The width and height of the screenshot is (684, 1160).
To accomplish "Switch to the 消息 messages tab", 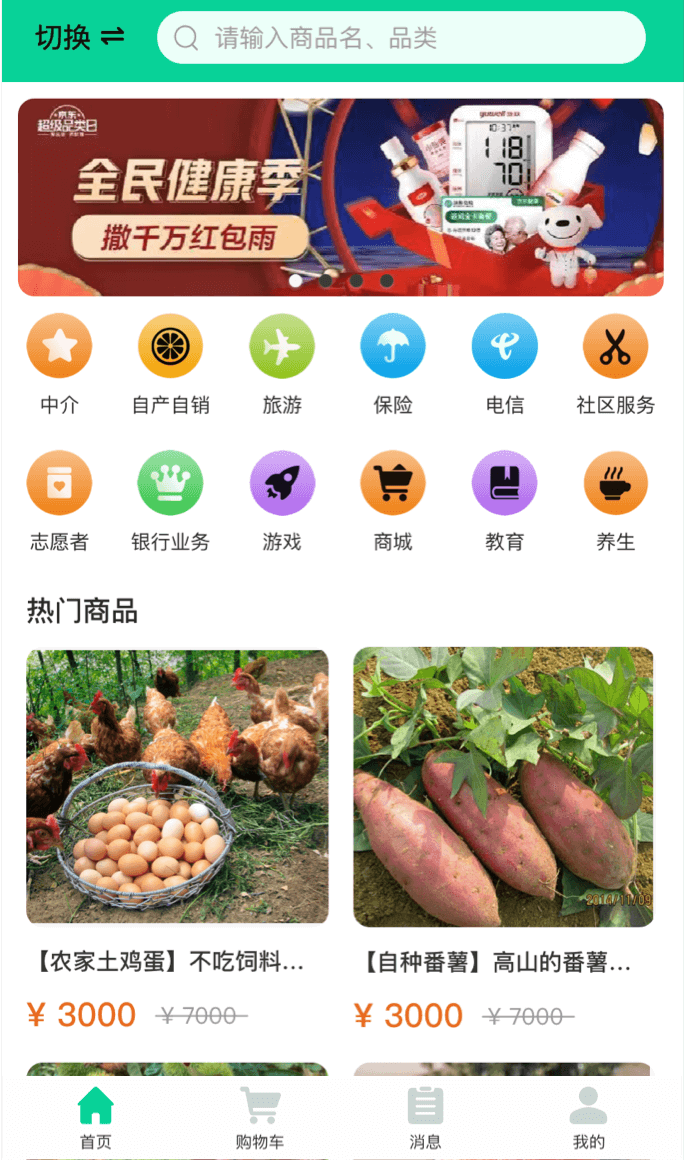I will 425,1118.
